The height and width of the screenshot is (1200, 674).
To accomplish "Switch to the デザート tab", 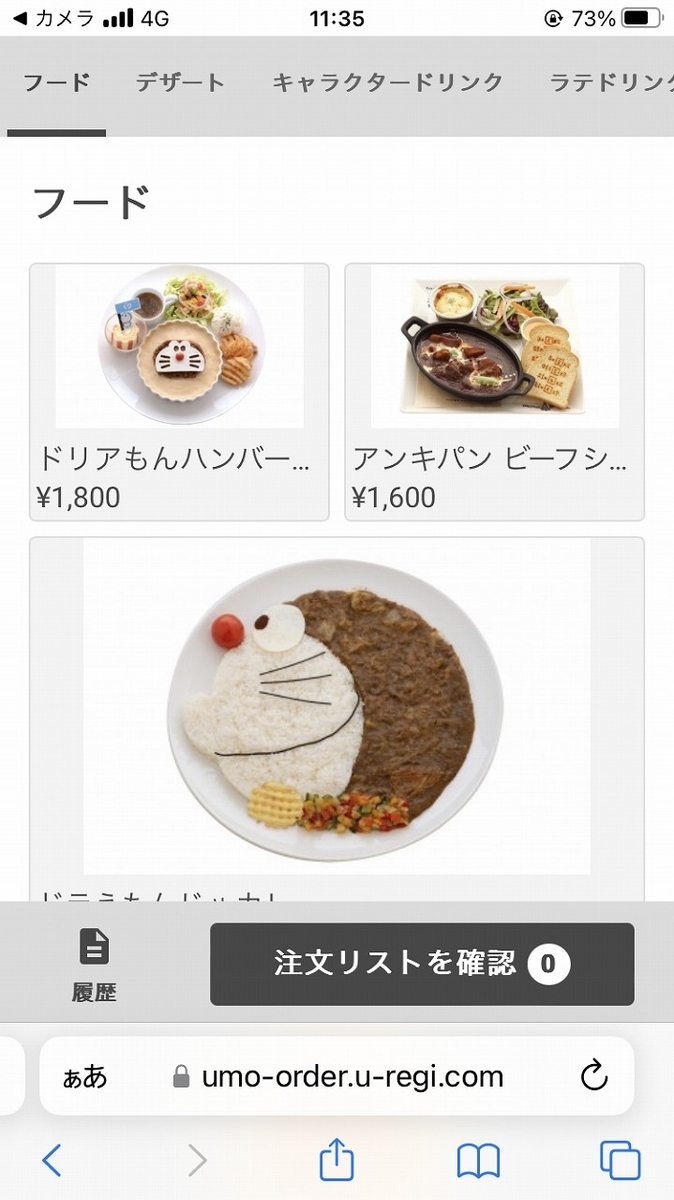I will 181,83.
